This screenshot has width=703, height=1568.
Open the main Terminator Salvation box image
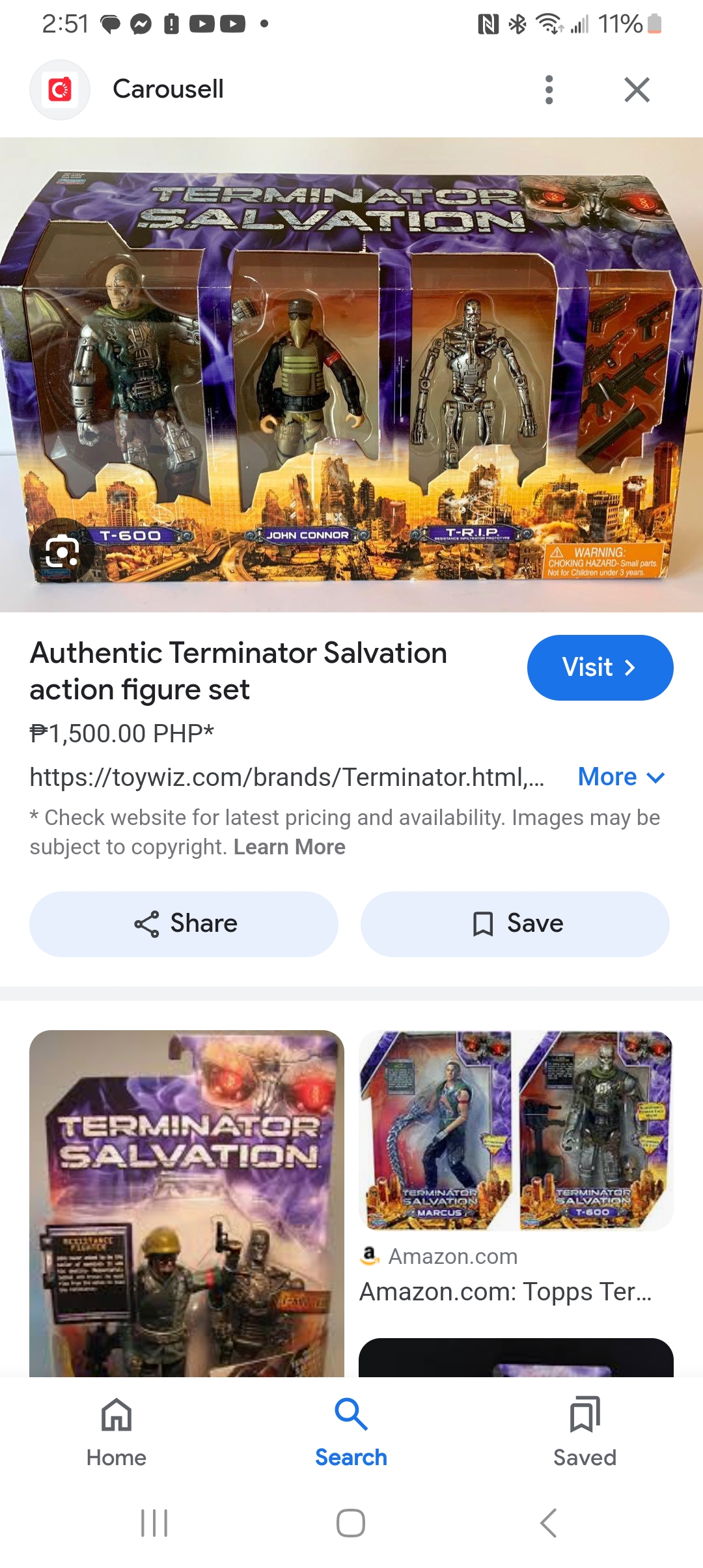351,374
